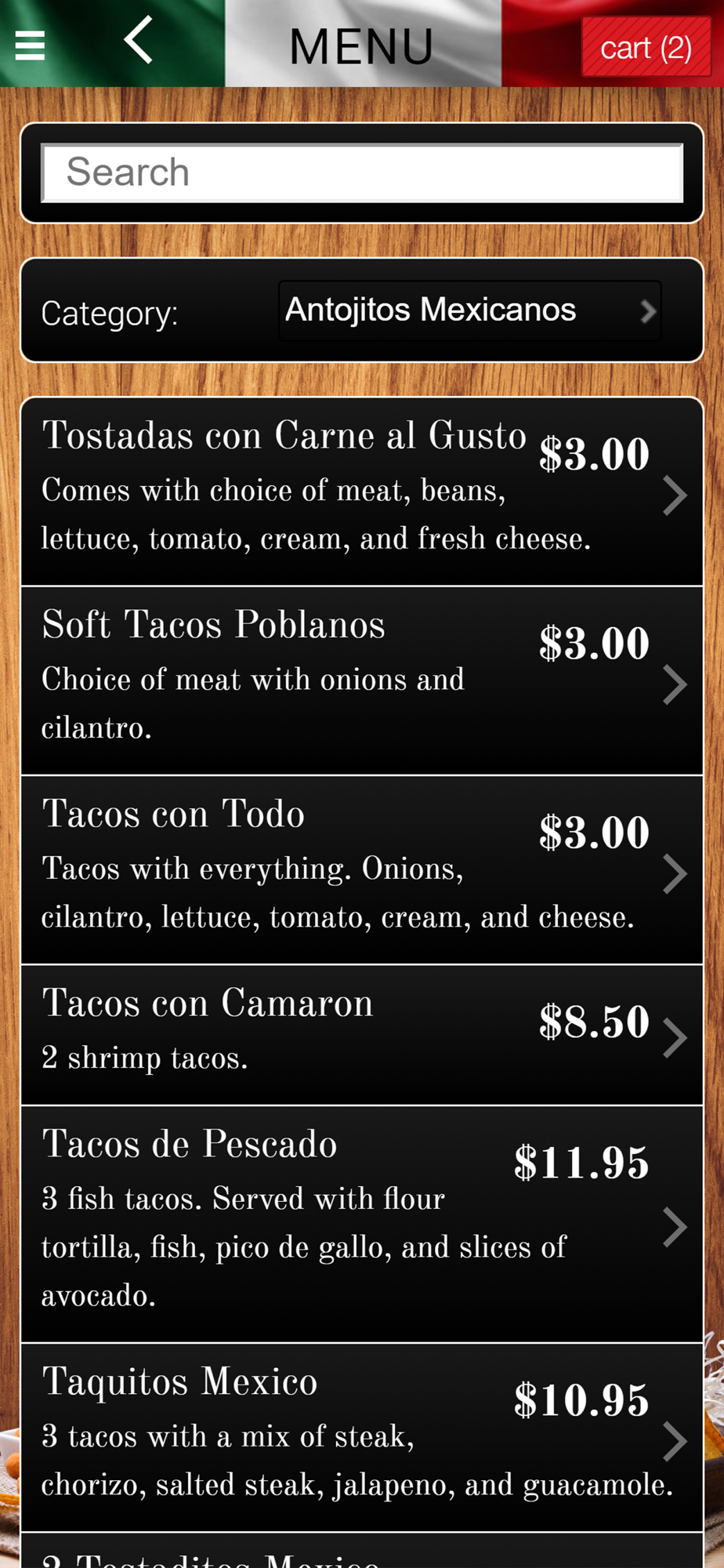Expand the Antojitos Mexicanos category dropdown
This screenshot has width=724, height=1568.
[x=469, y=310]
